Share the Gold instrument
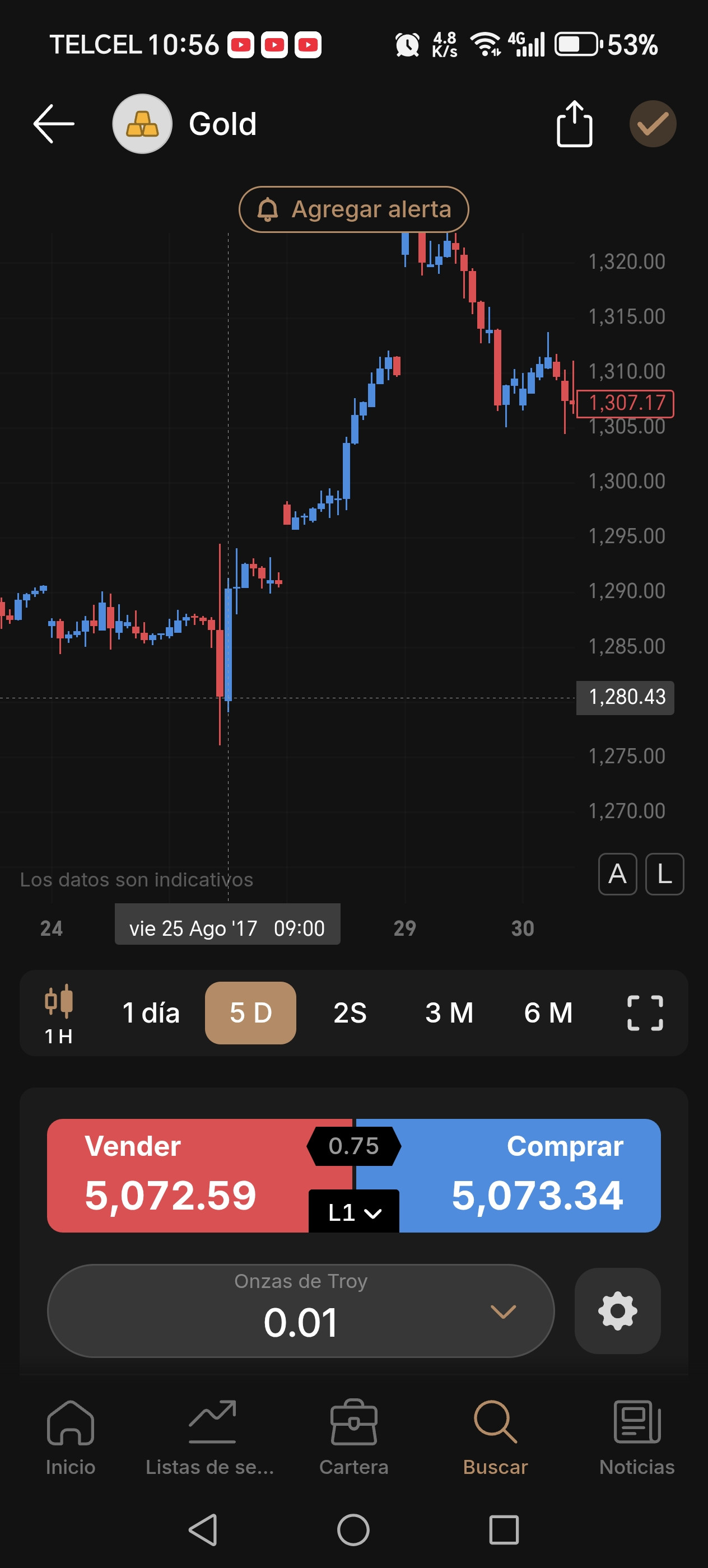This screenshot has height=1568, width=708. pos(574,124)
